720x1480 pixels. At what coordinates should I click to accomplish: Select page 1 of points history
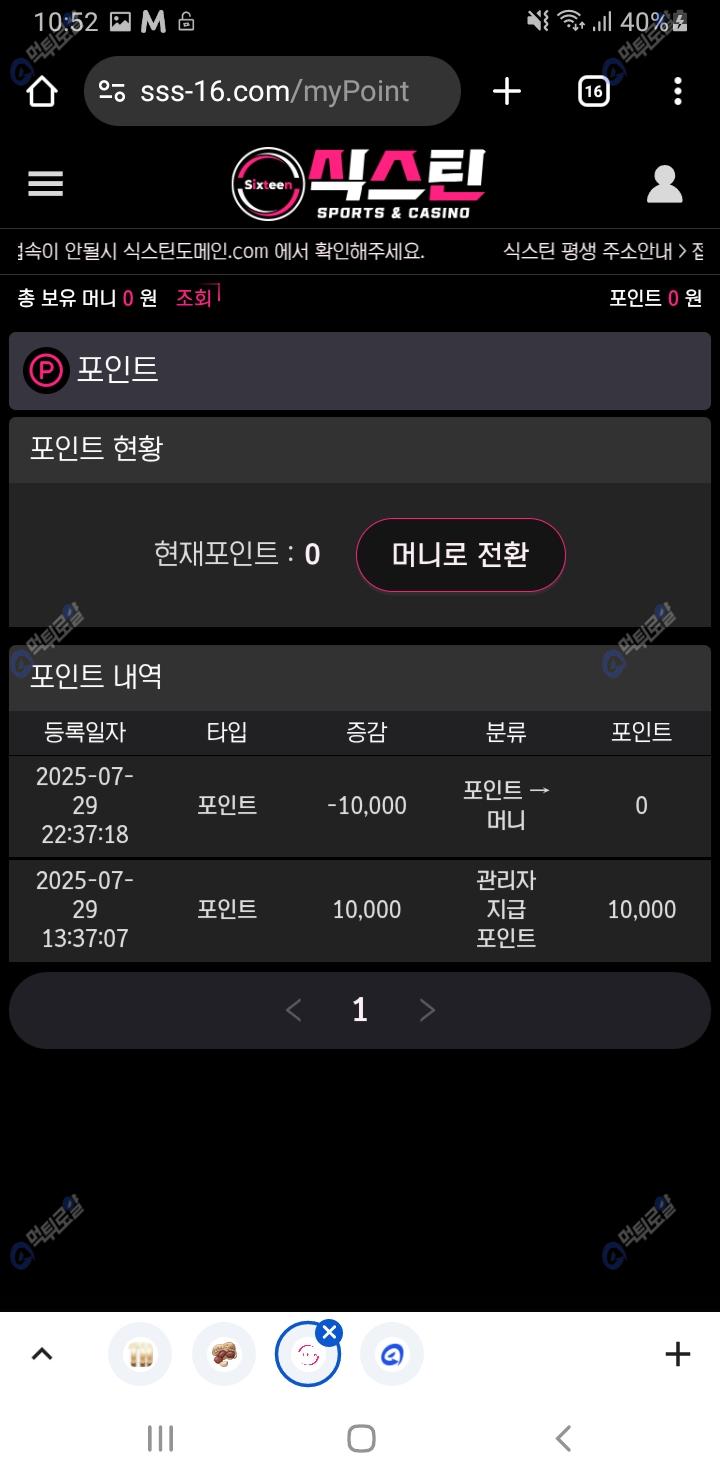360,1011
